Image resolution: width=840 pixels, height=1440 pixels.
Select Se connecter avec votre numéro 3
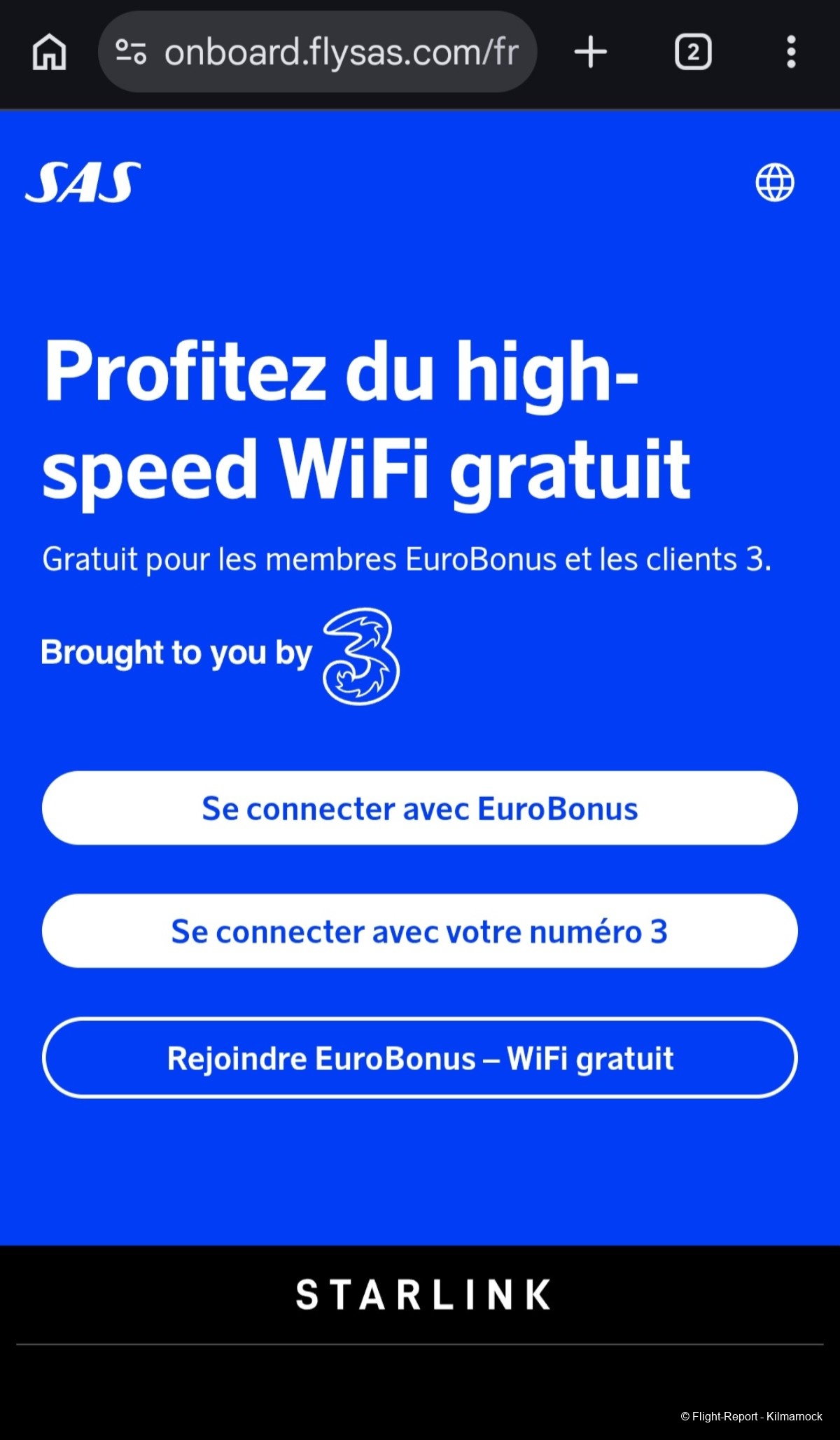[420, 931]
